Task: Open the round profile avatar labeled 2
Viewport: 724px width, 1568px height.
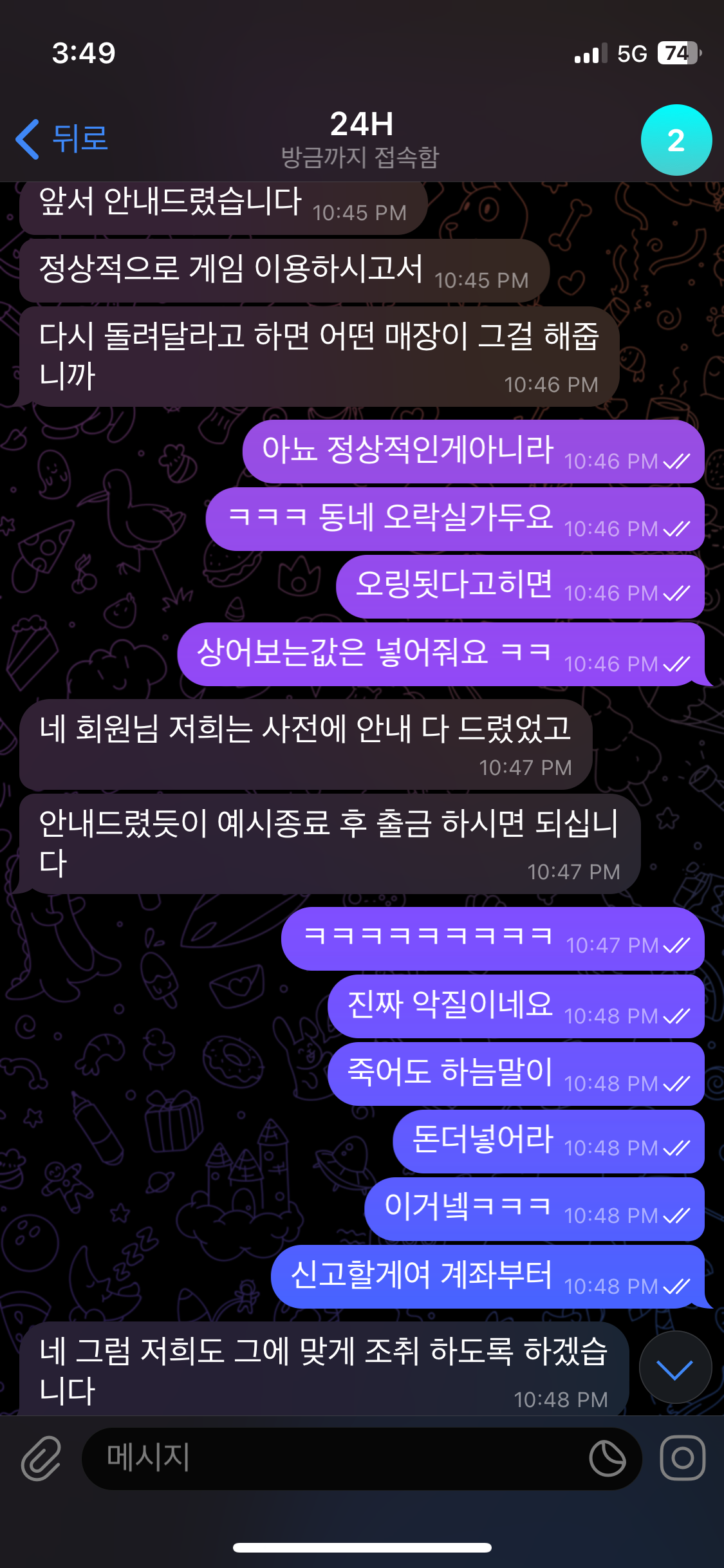Action: [x=676, y=140]
